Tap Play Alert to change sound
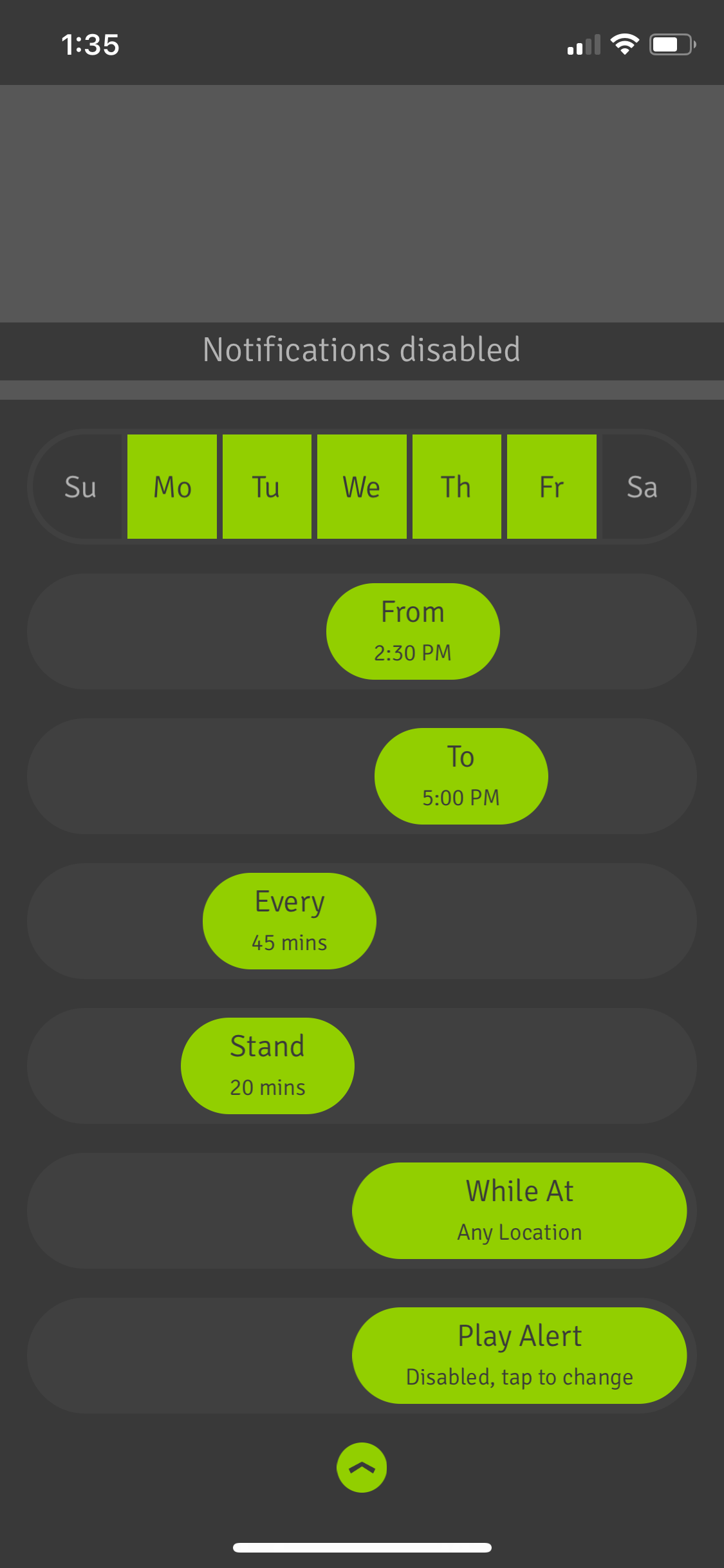724x1568 pixels. 519,1356
